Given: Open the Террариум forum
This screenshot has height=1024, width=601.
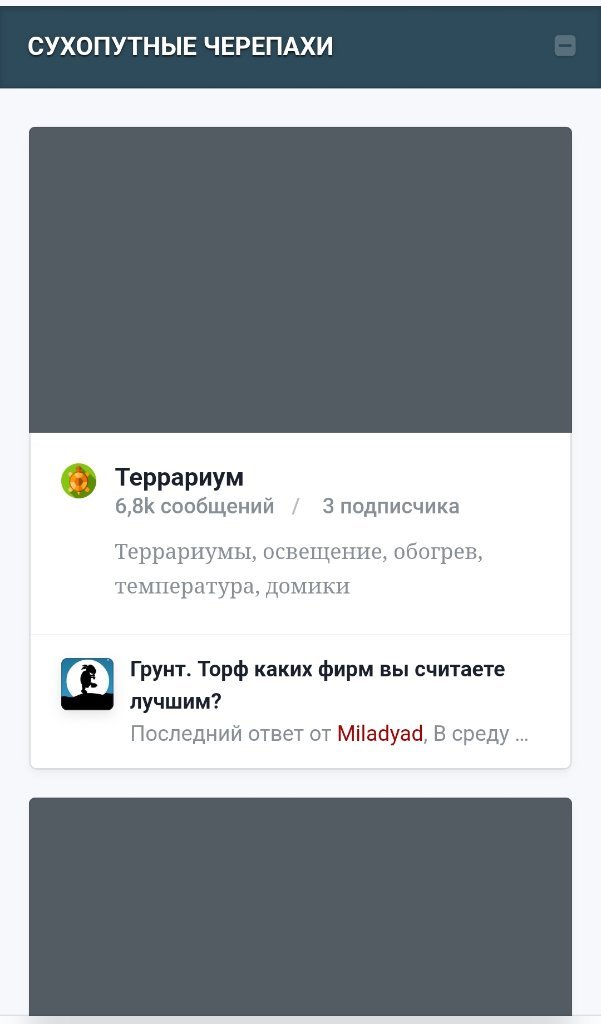Looking at the screenshot, I should (x=179, y=477).
